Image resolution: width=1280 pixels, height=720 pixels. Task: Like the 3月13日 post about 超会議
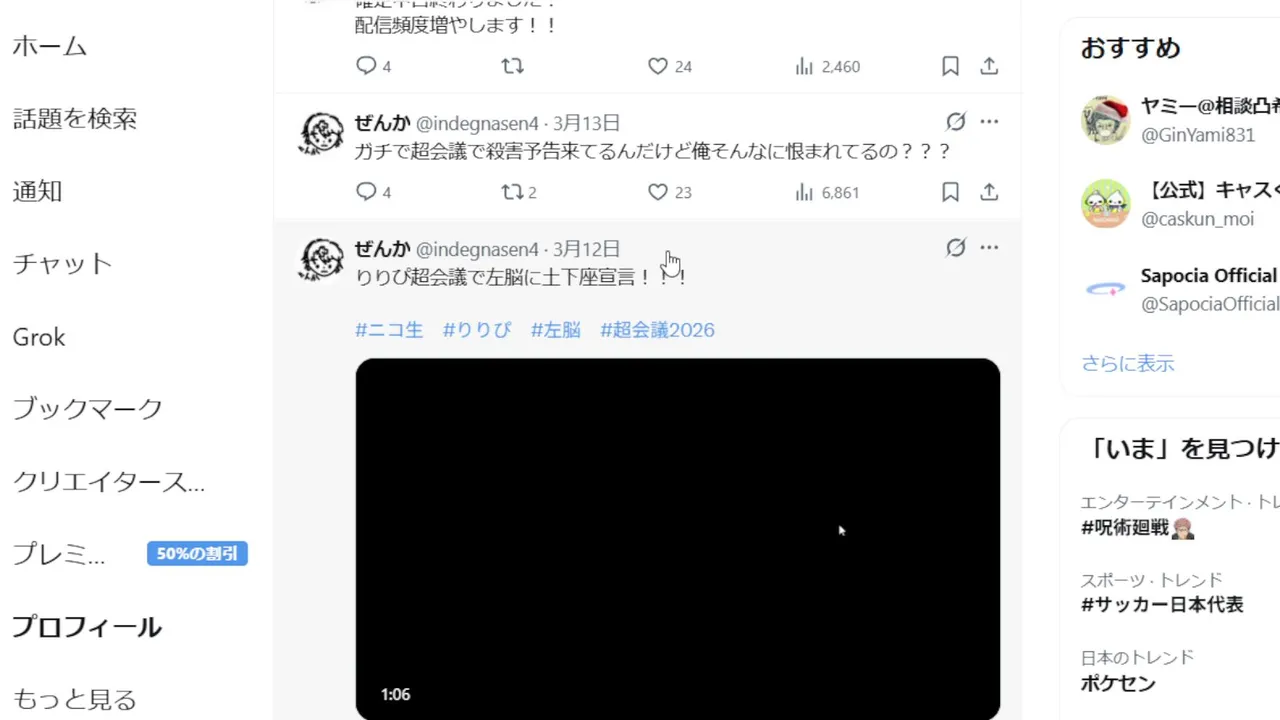[x=657, y=192]
